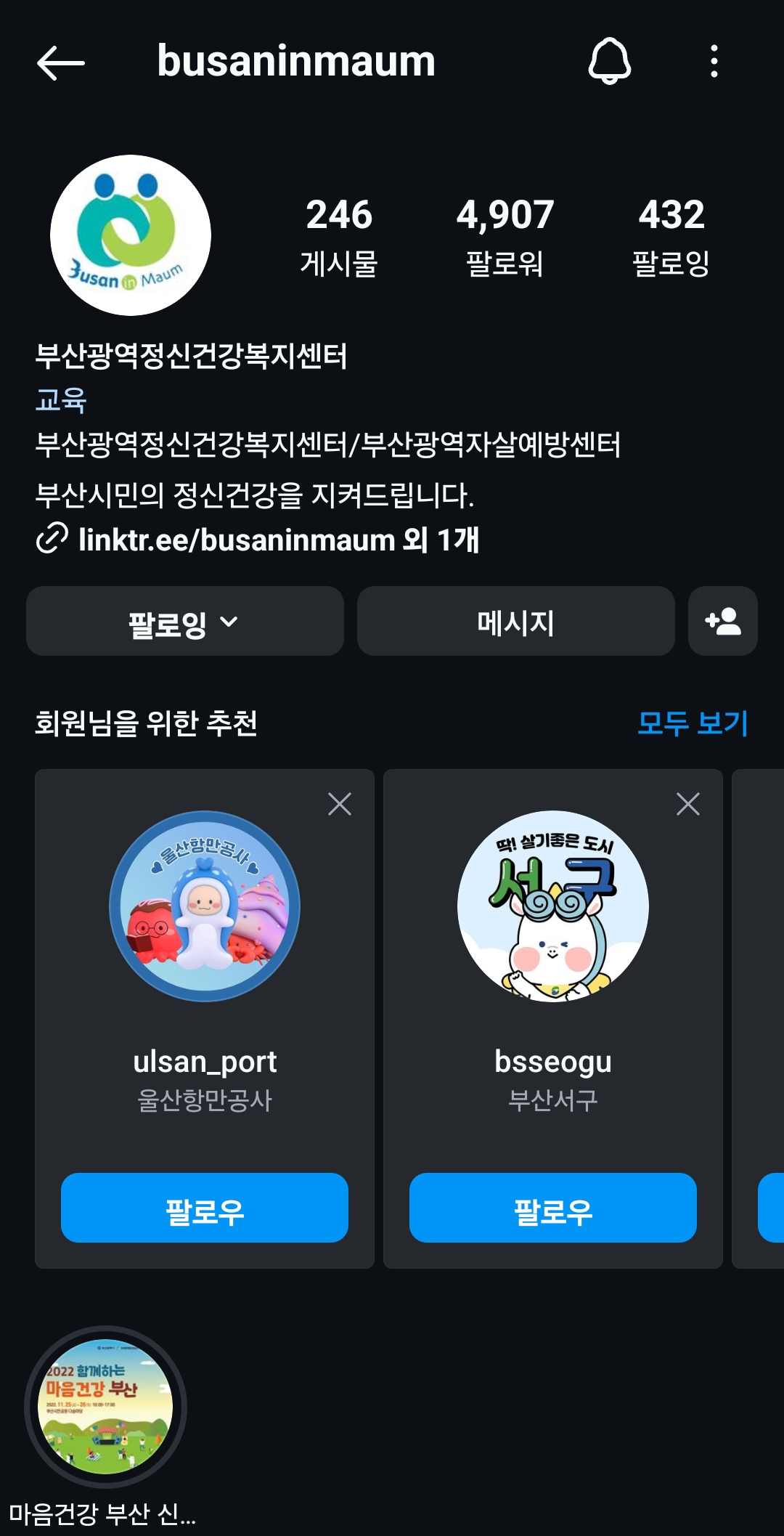Follow bsseogu with 팔로우 button
Screen dimensions: 784x1536
click(552, 1208)
